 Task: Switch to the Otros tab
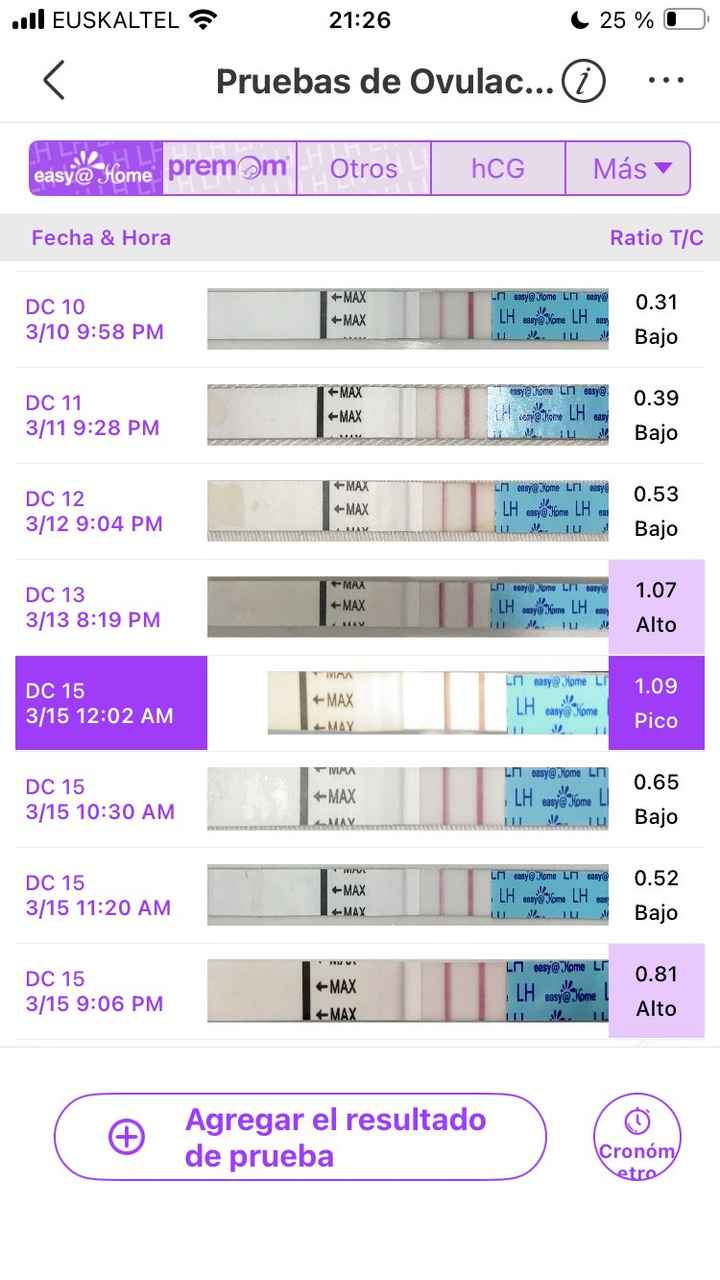(x=364, y=169)
